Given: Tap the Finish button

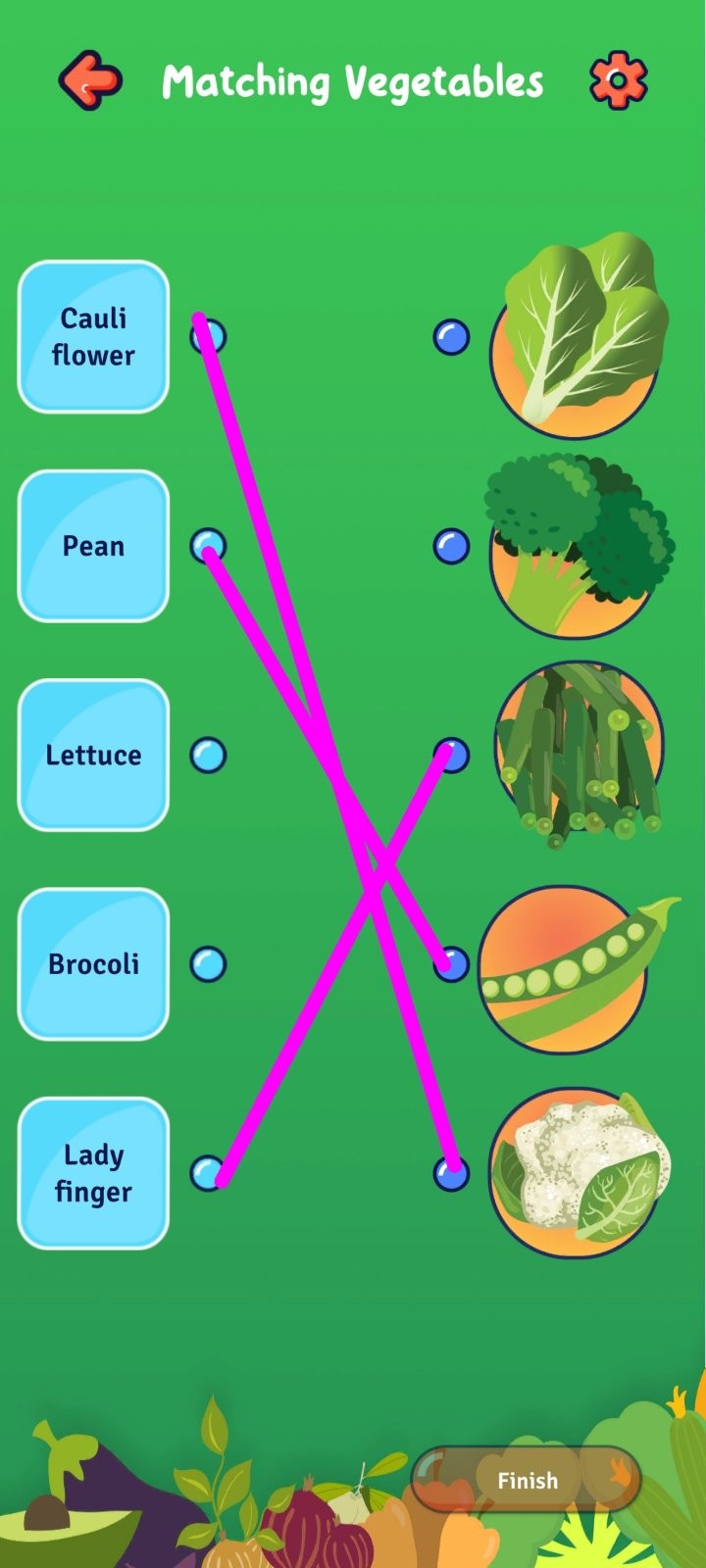Looking at the screenshot, I should 526,1480.
